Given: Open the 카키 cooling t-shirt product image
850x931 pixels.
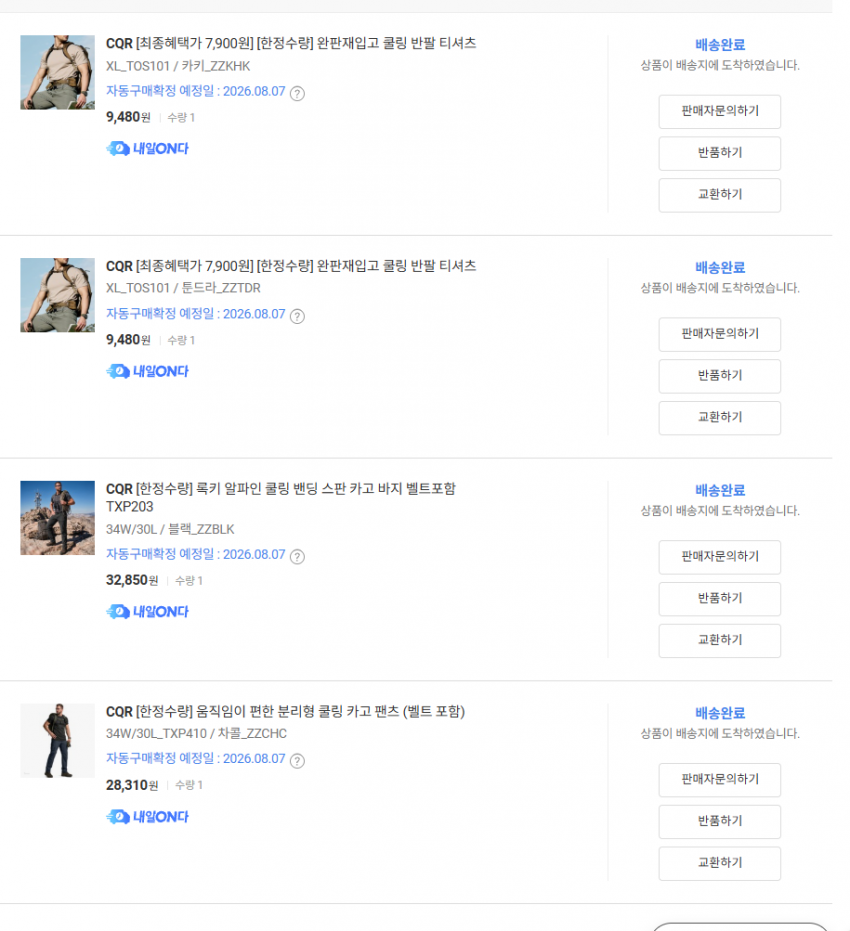Looking at the screenshot, I should click(x=58, y=72).
